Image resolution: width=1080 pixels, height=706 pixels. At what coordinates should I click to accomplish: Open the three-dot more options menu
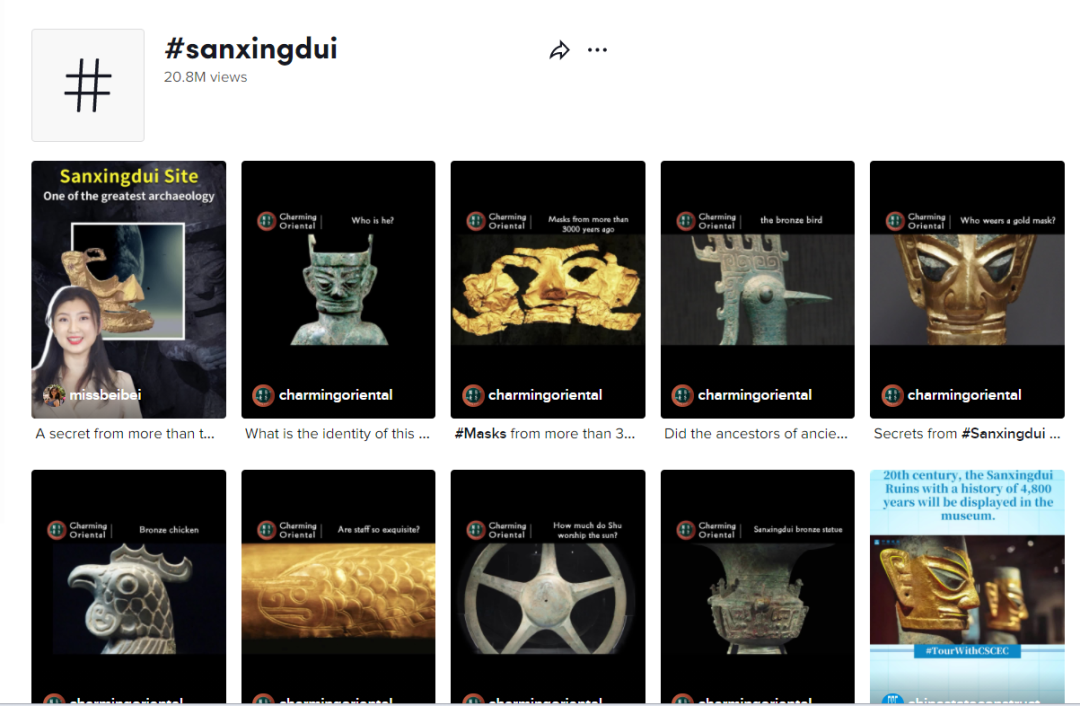[597, 51]
